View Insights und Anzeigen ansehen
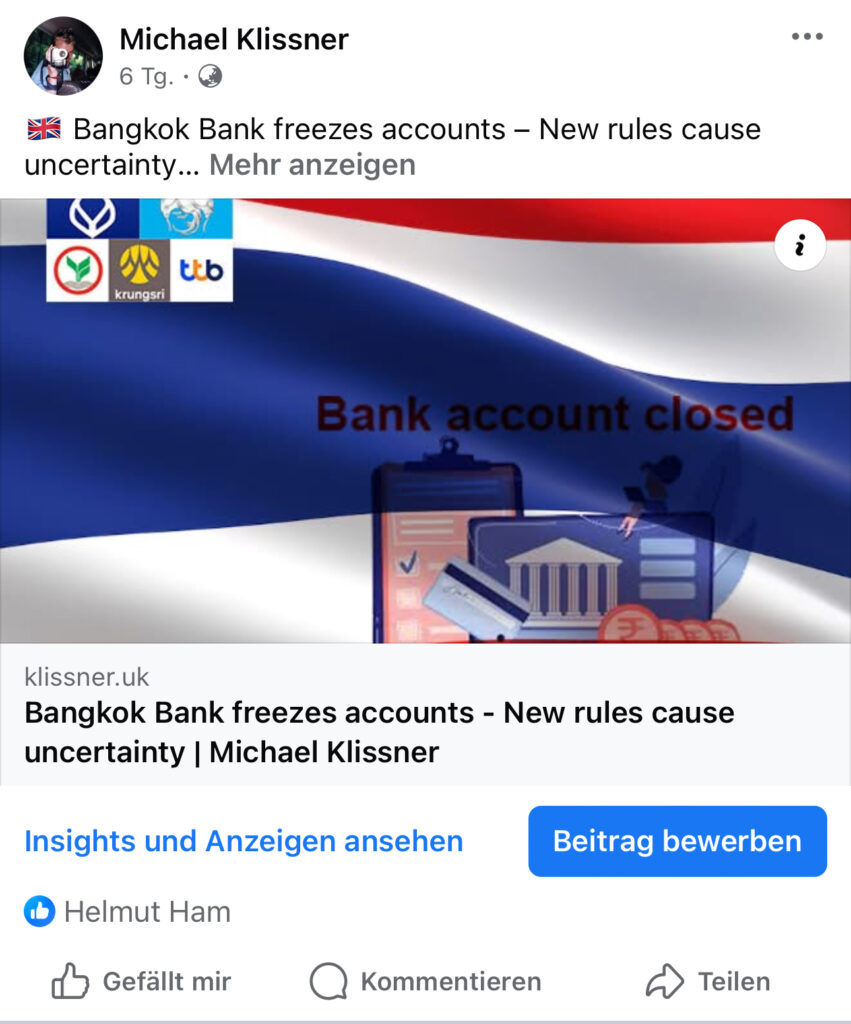 pyautogui.click(x=243, y=841)
